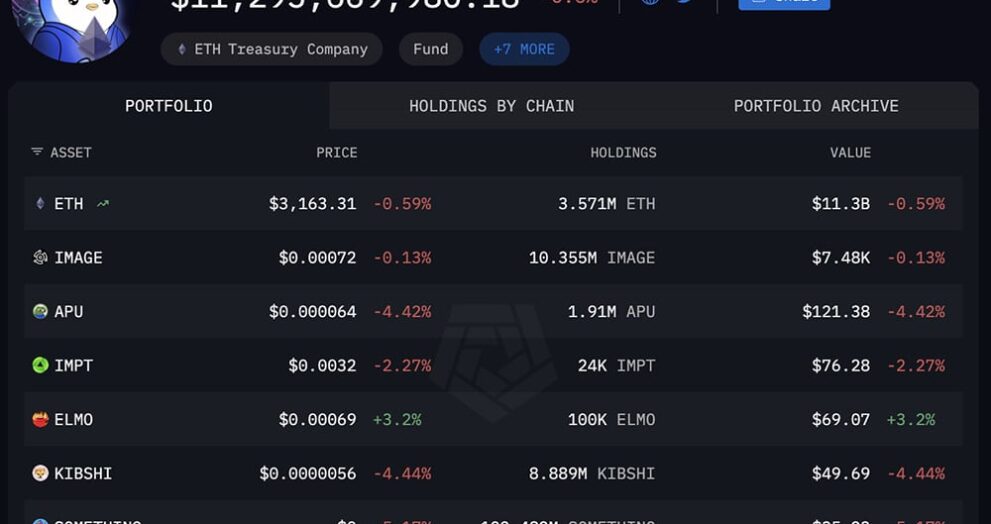The width and height of the screenshot is (991, 524).
Task: Tap the blue share button
Action: [x=783, y=3]
